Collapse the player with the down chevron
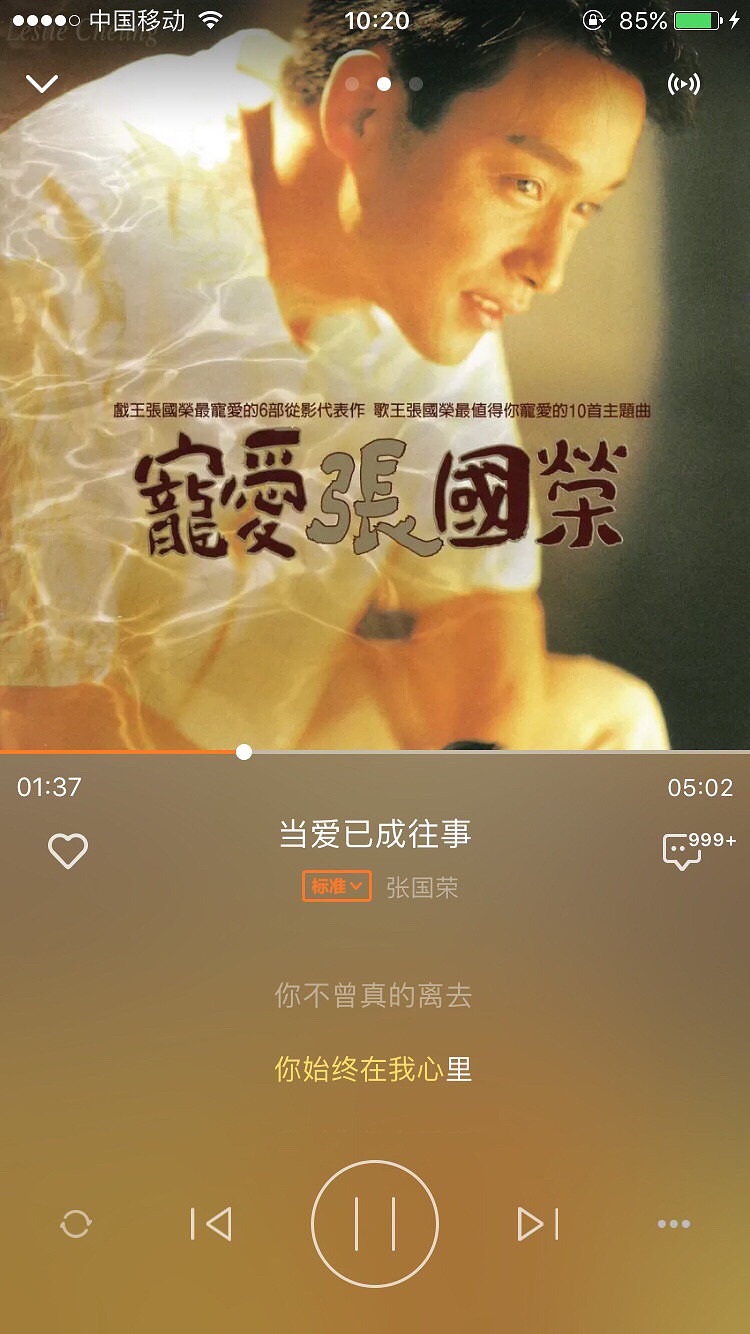Screen dimensions: 750x1334 [42, 84]
